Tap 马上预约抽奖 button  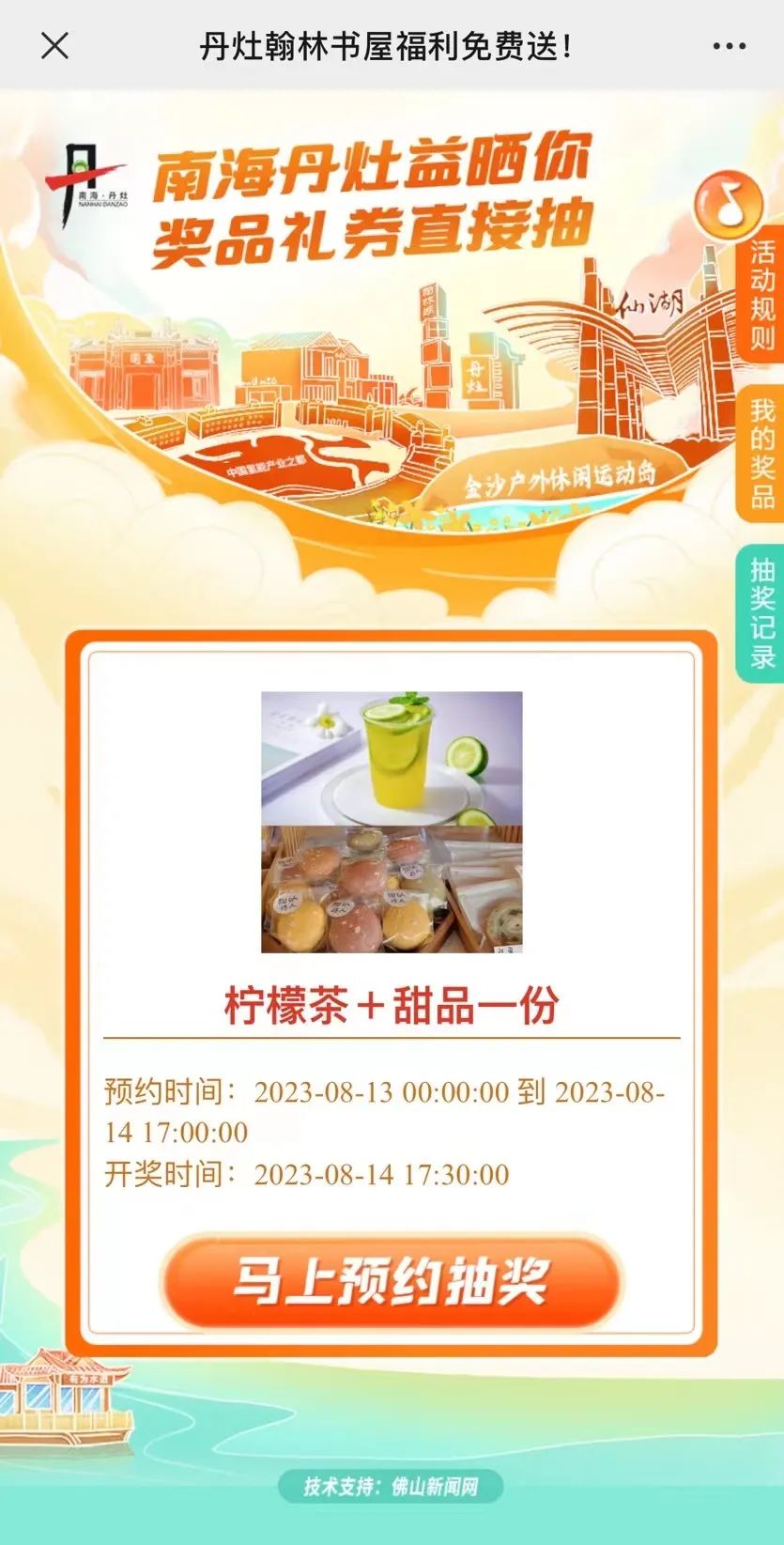[392, 1282]
